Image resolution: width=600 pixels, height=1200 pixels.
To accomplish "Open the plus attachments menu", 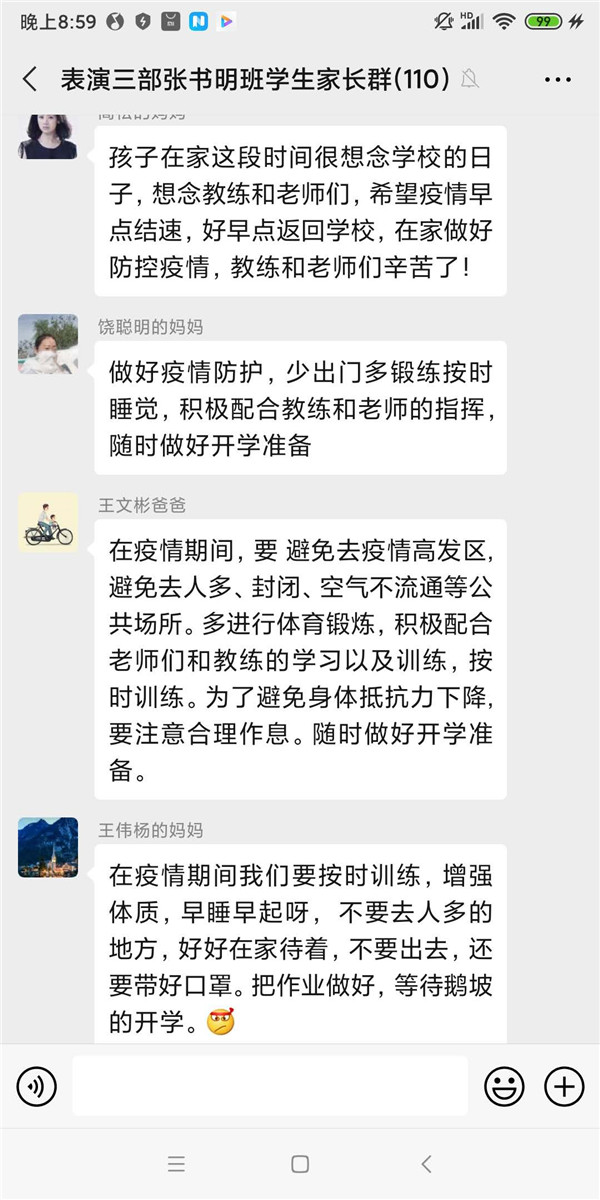I will coord(564,1086).
